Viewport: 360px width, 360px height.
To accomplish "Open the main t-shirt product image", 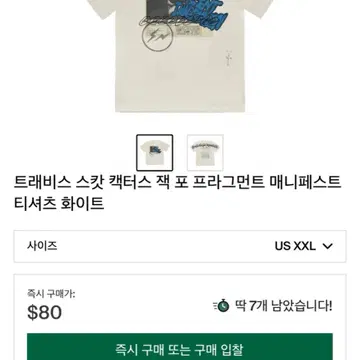I will click(x=180, y=56).
